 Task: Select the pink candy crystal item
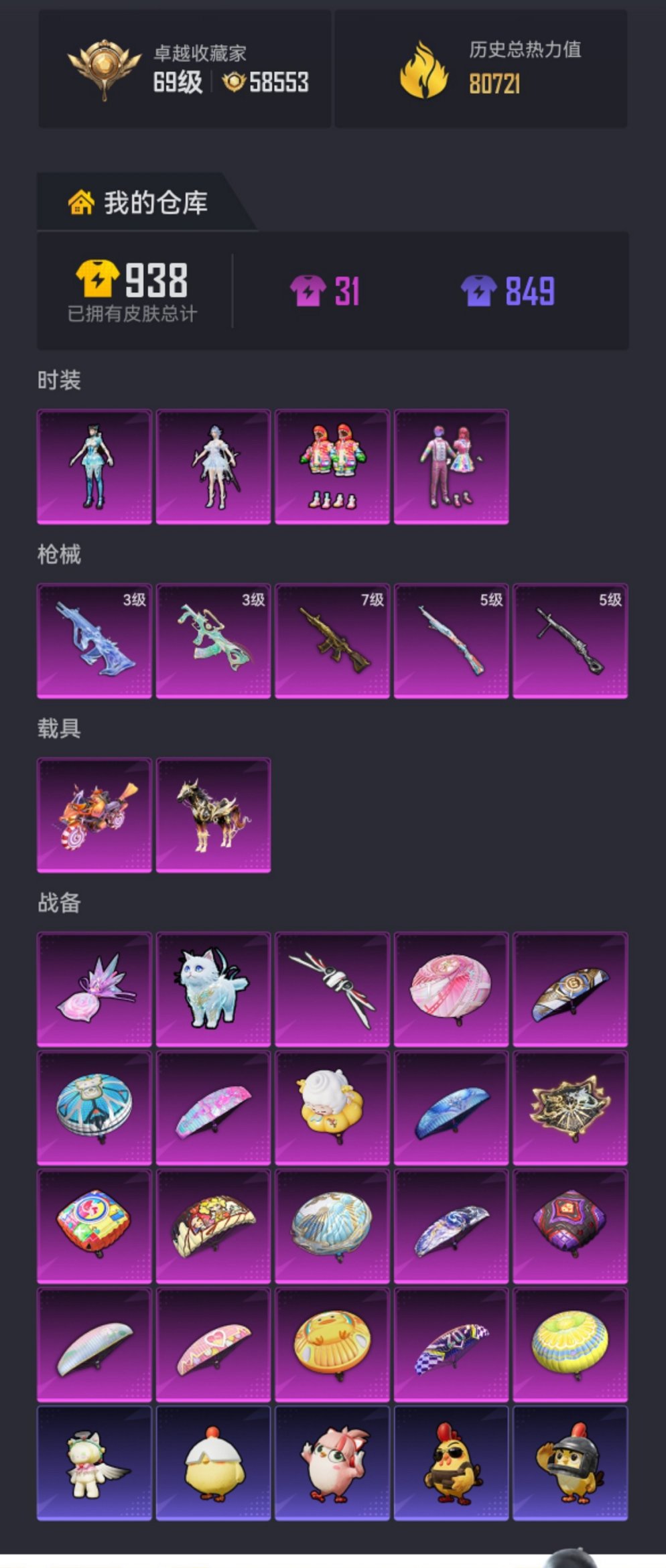94,989
